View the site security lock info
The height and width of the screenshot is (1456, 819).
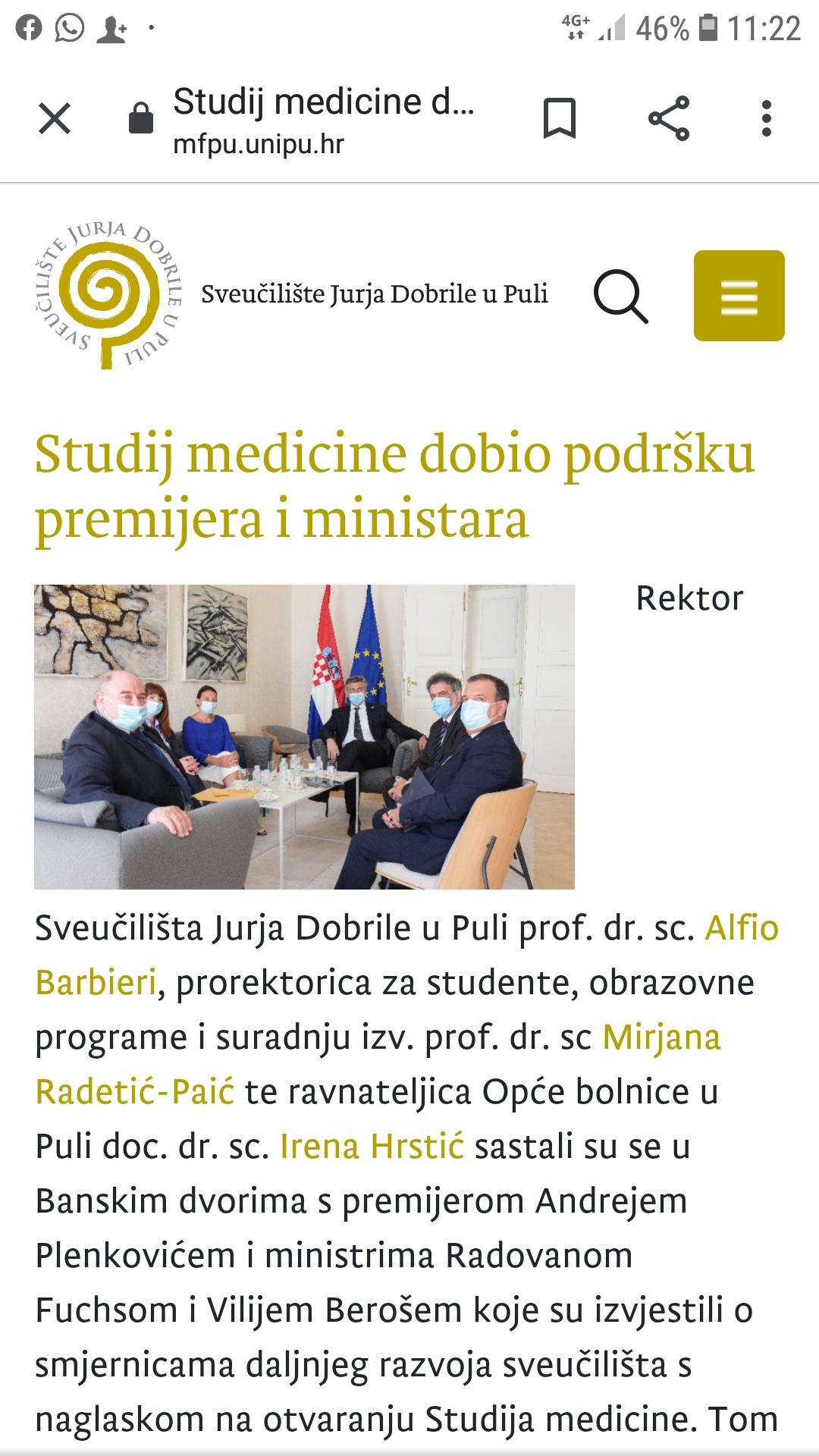click(x=141, y=119)
